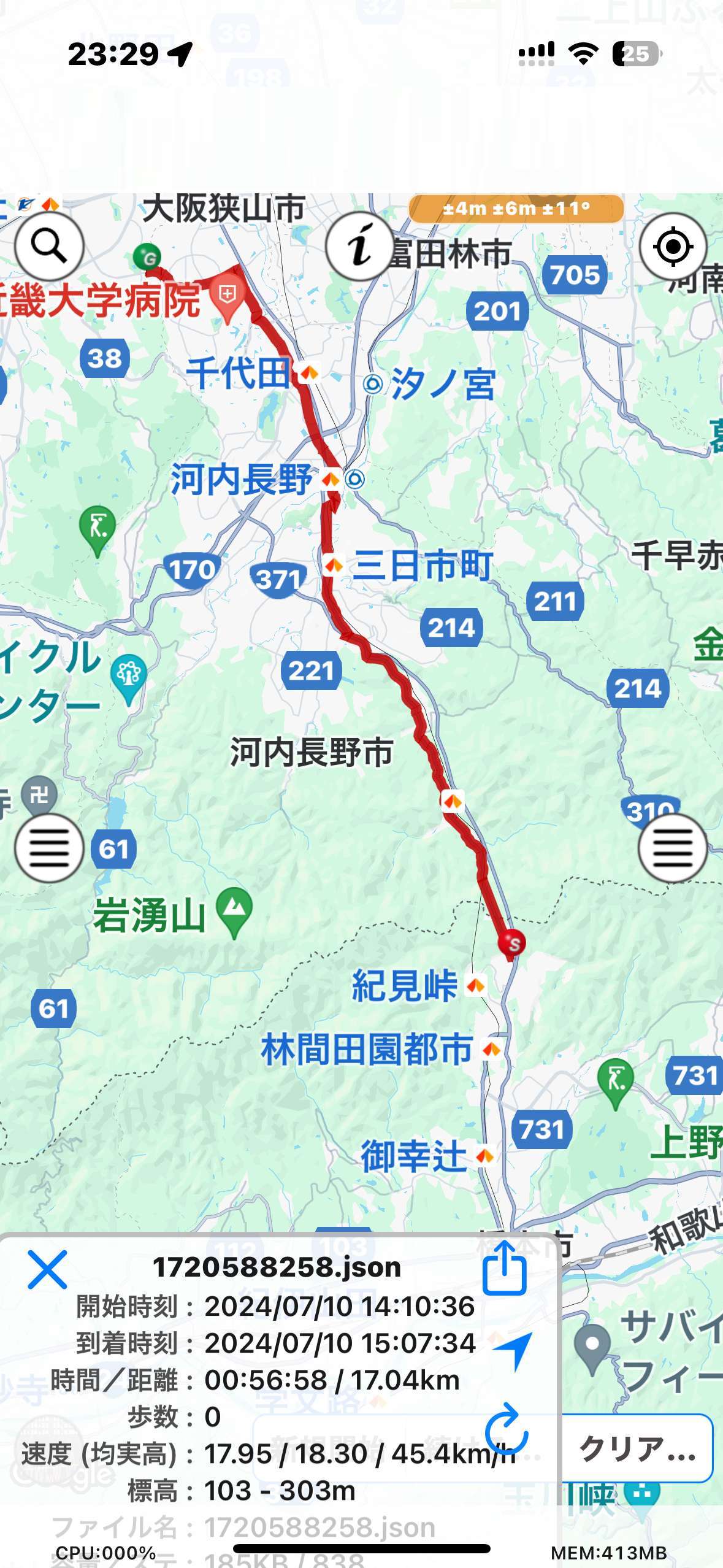
Task: Open the left hamburger menu
Action: [x=49, y=848]
